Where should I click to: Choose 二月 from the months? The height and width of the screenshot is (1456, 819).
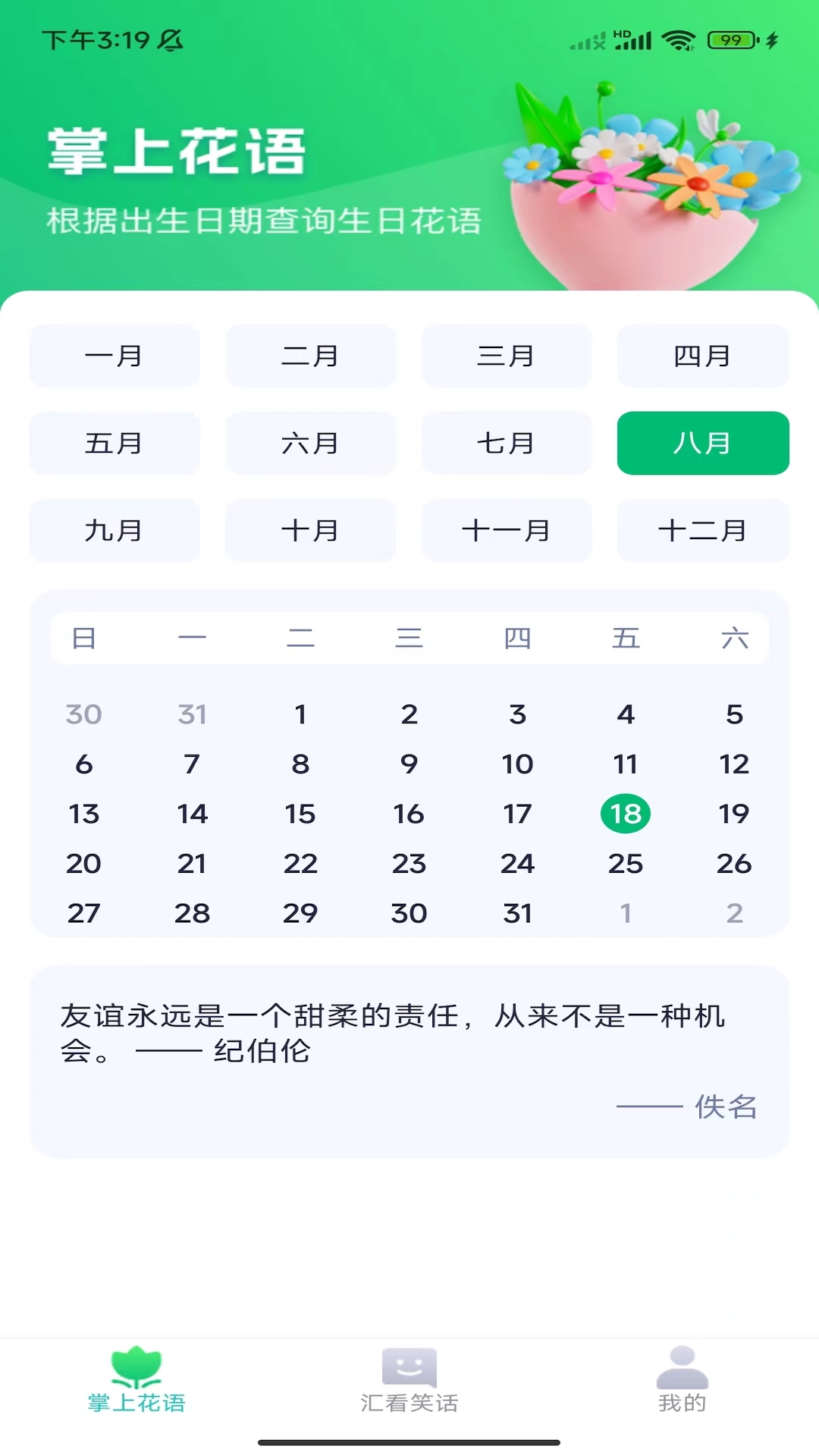click(x=311, y=356)
